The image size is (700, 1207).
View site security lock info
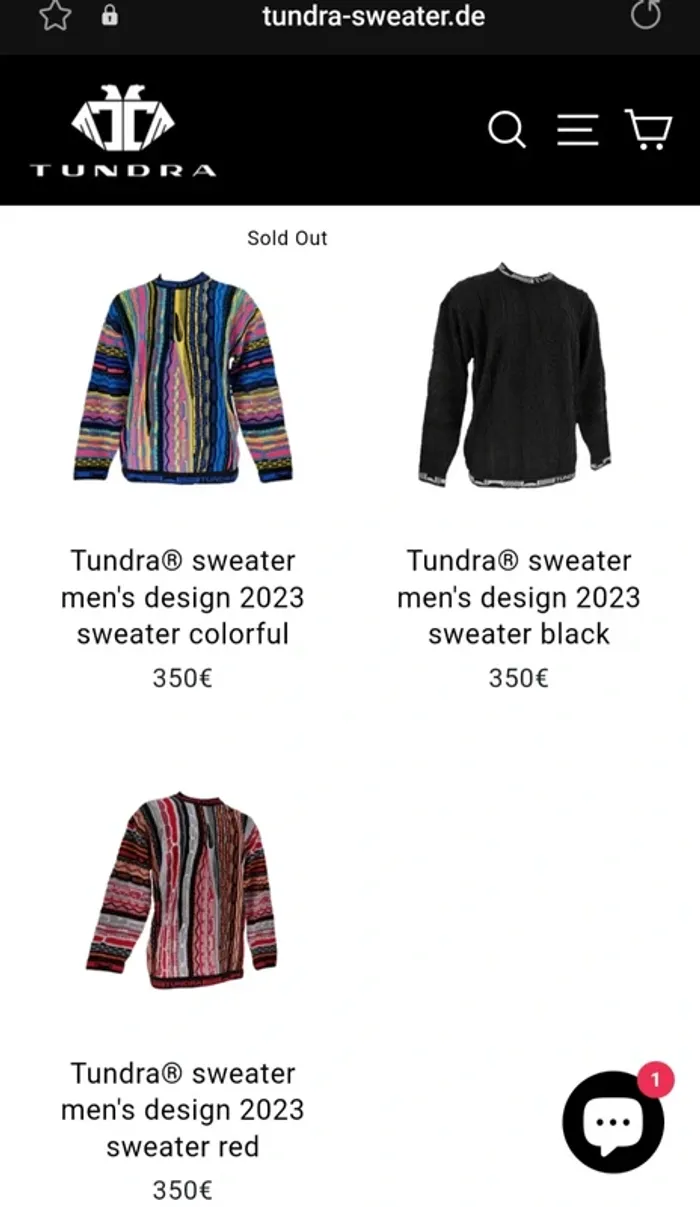110,16
